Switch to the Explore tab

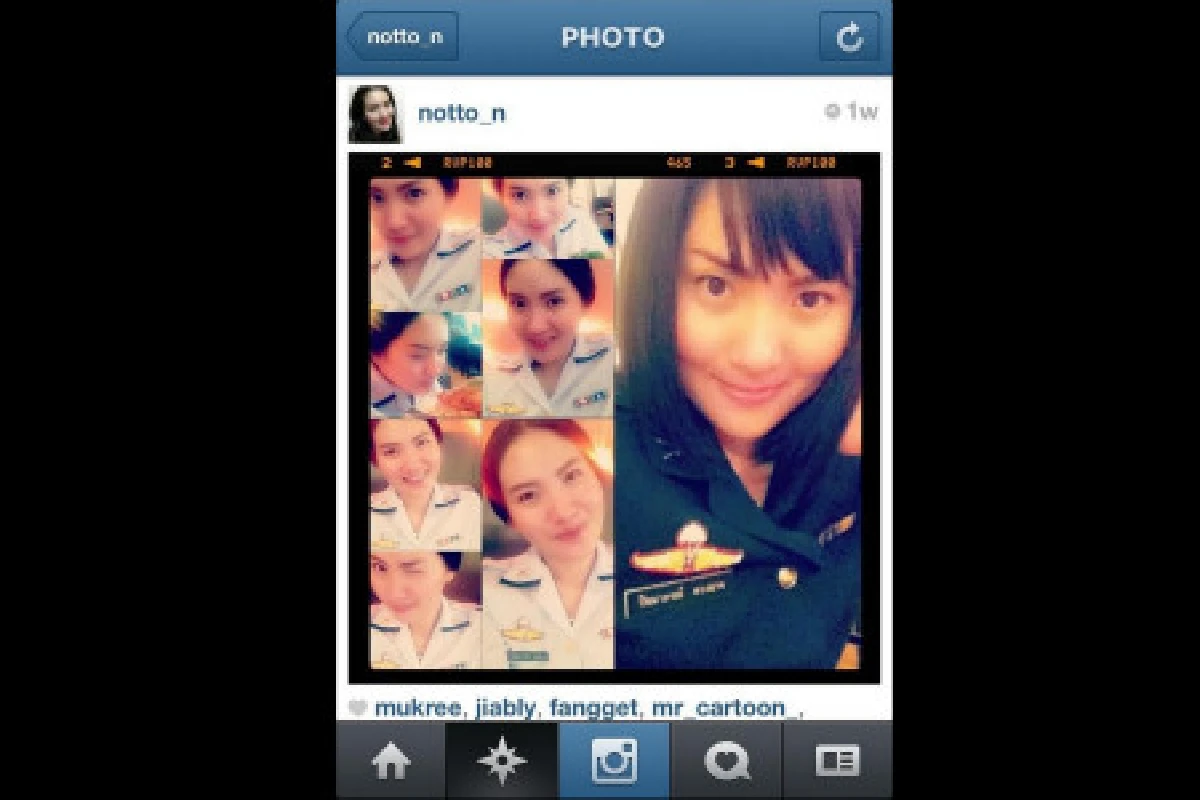502,762
